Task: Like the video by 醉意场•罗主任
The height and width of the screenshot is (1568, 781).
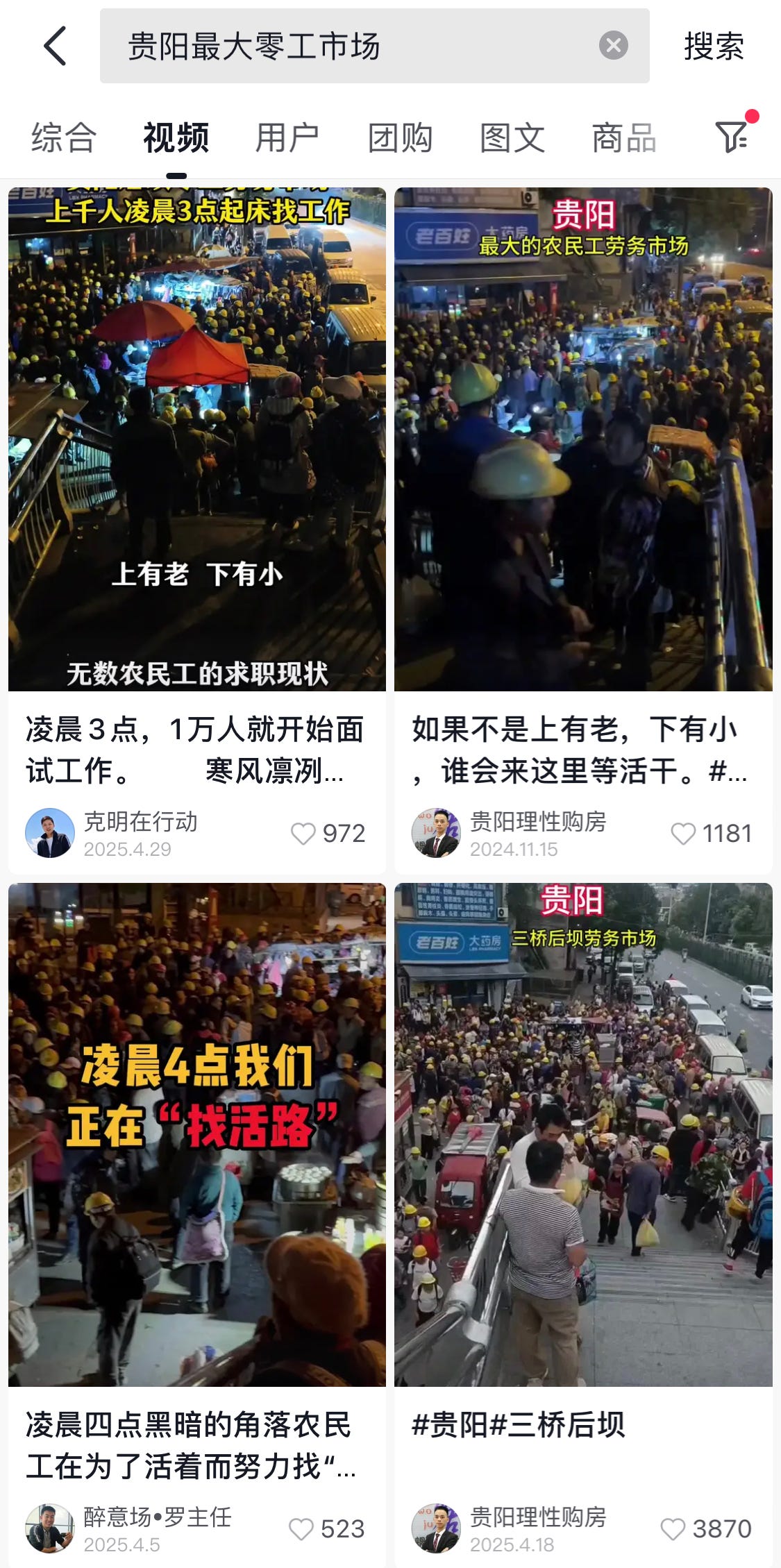Action: point(301,1529)
